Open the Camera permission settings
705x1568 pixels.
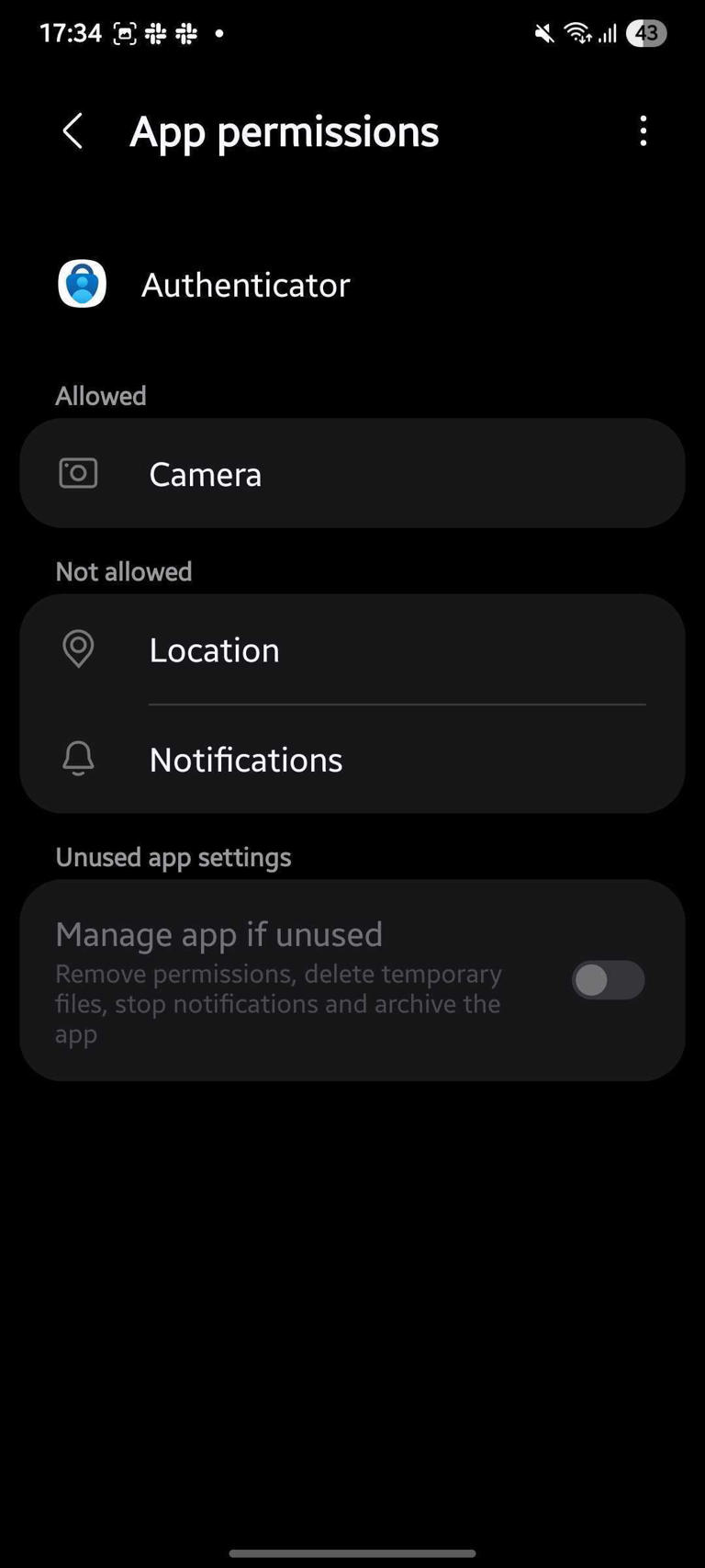click(352, 473)
